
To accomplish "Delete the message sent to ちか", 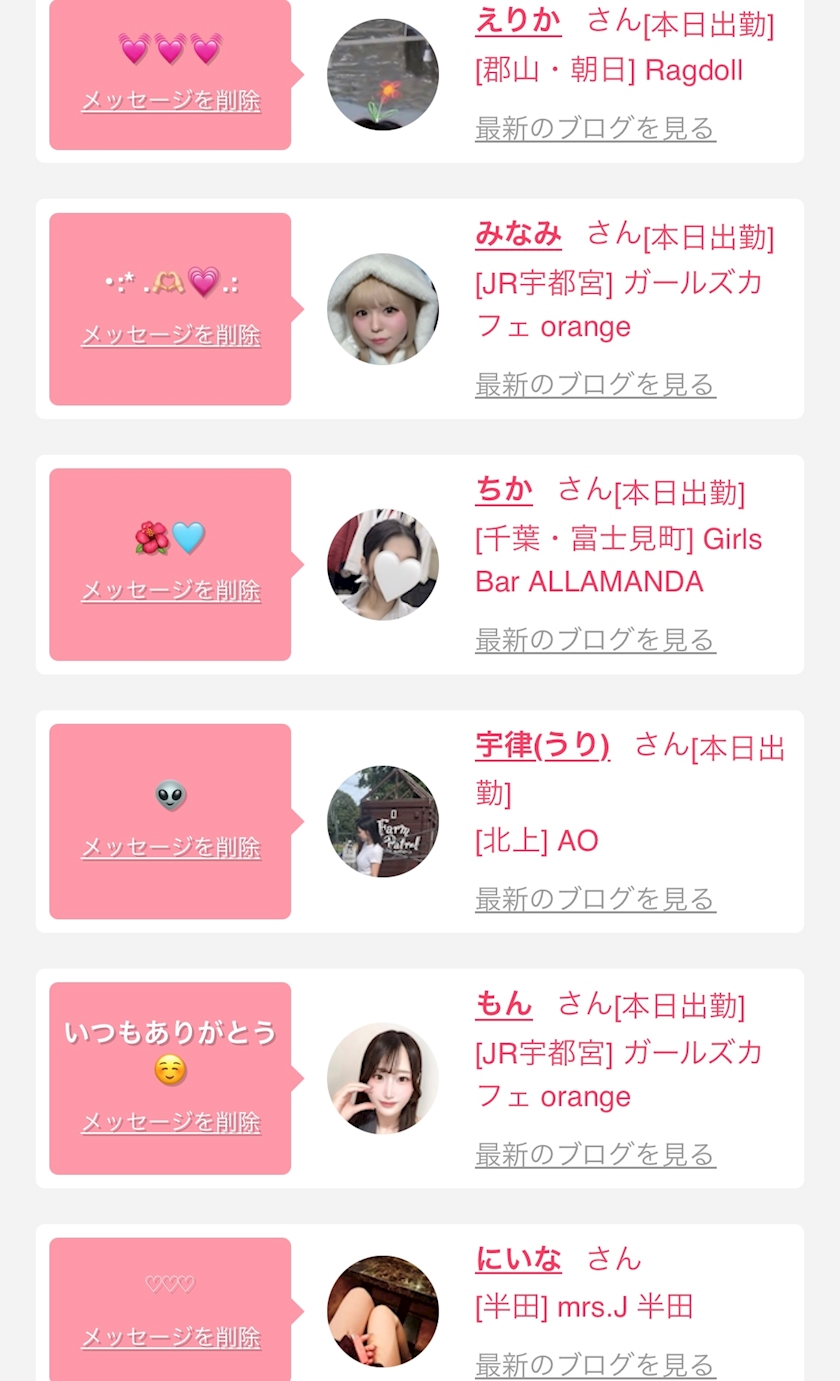I will pos(171,590).
